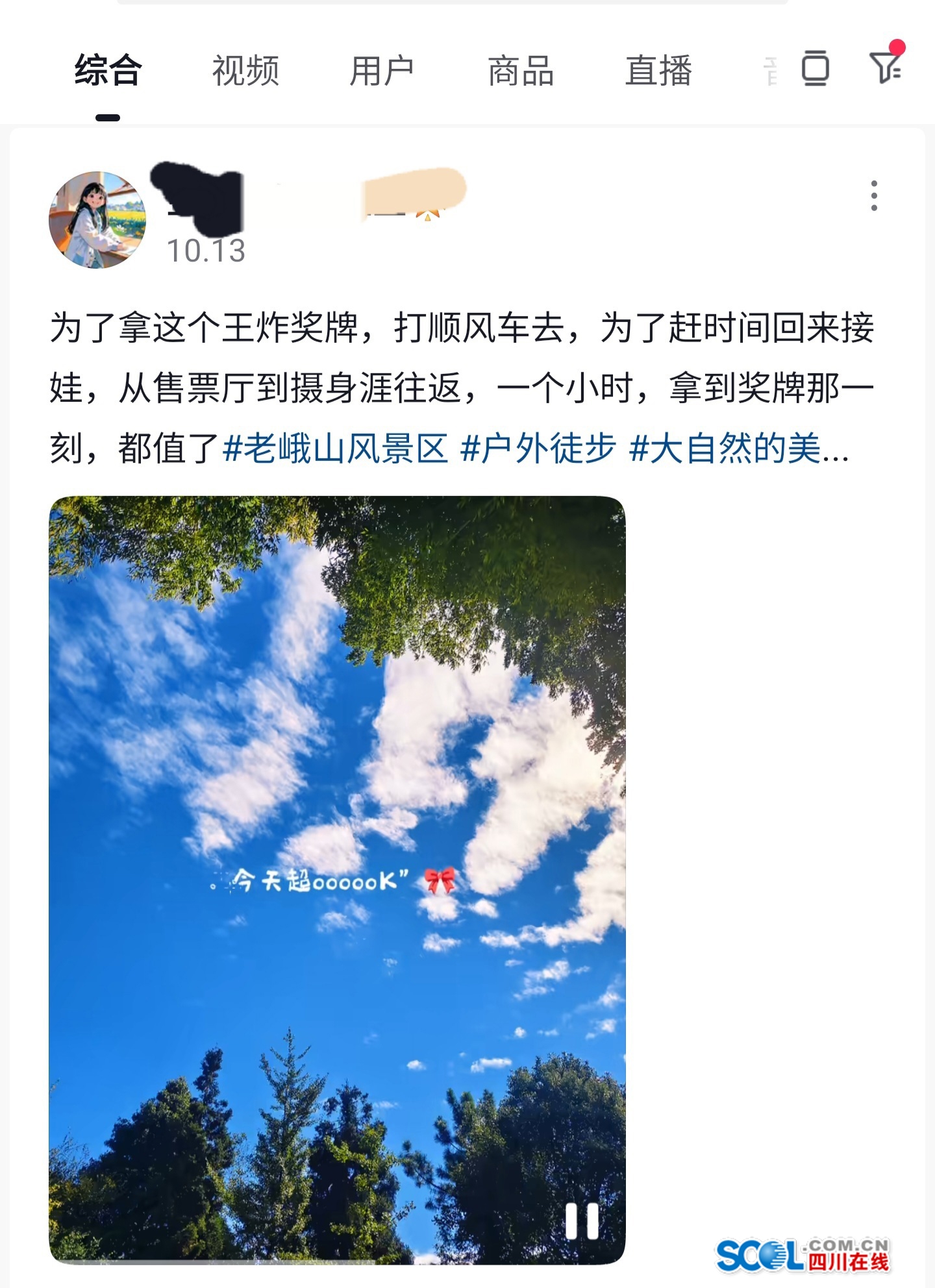Open the #户外徒步 hashtag
This screenshot has height=1288, width=935.
click(538, 449)
